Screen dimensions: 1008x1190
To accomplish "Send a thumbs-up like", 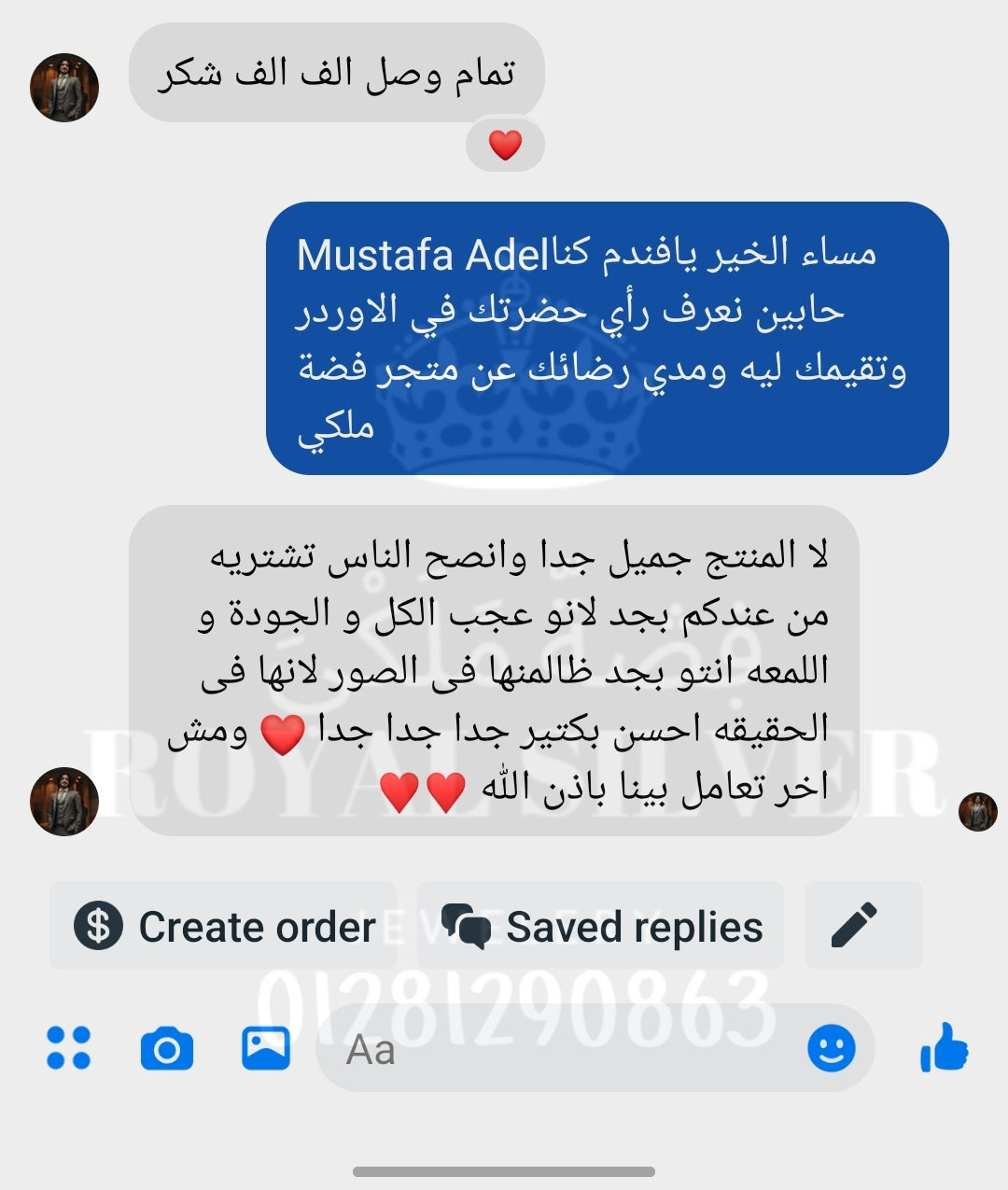I will point(944,1047).
